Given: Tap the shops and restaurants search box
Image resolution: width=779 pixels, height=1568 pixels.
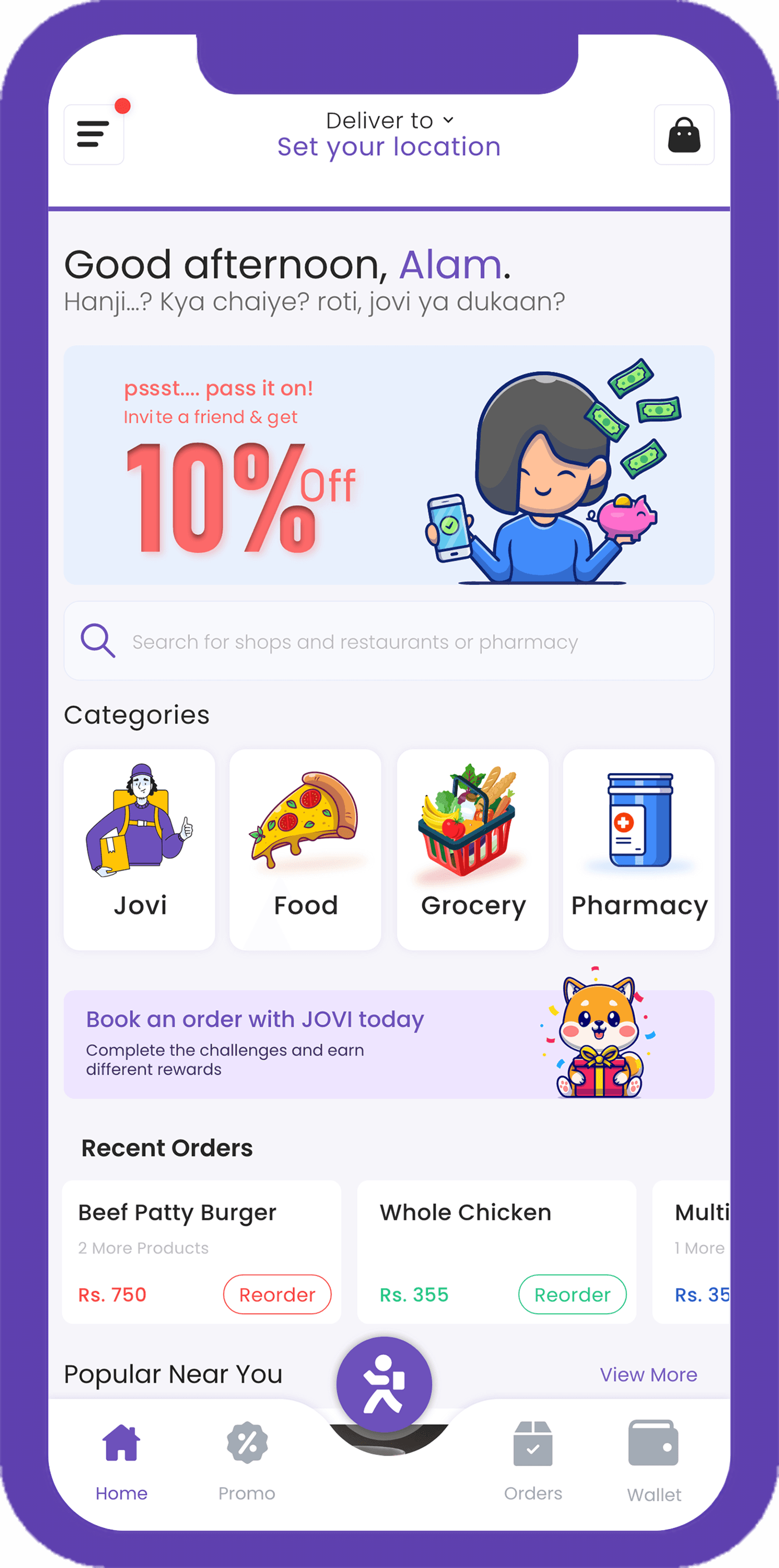Looking at the screenshot, I should tap(389, 641).
